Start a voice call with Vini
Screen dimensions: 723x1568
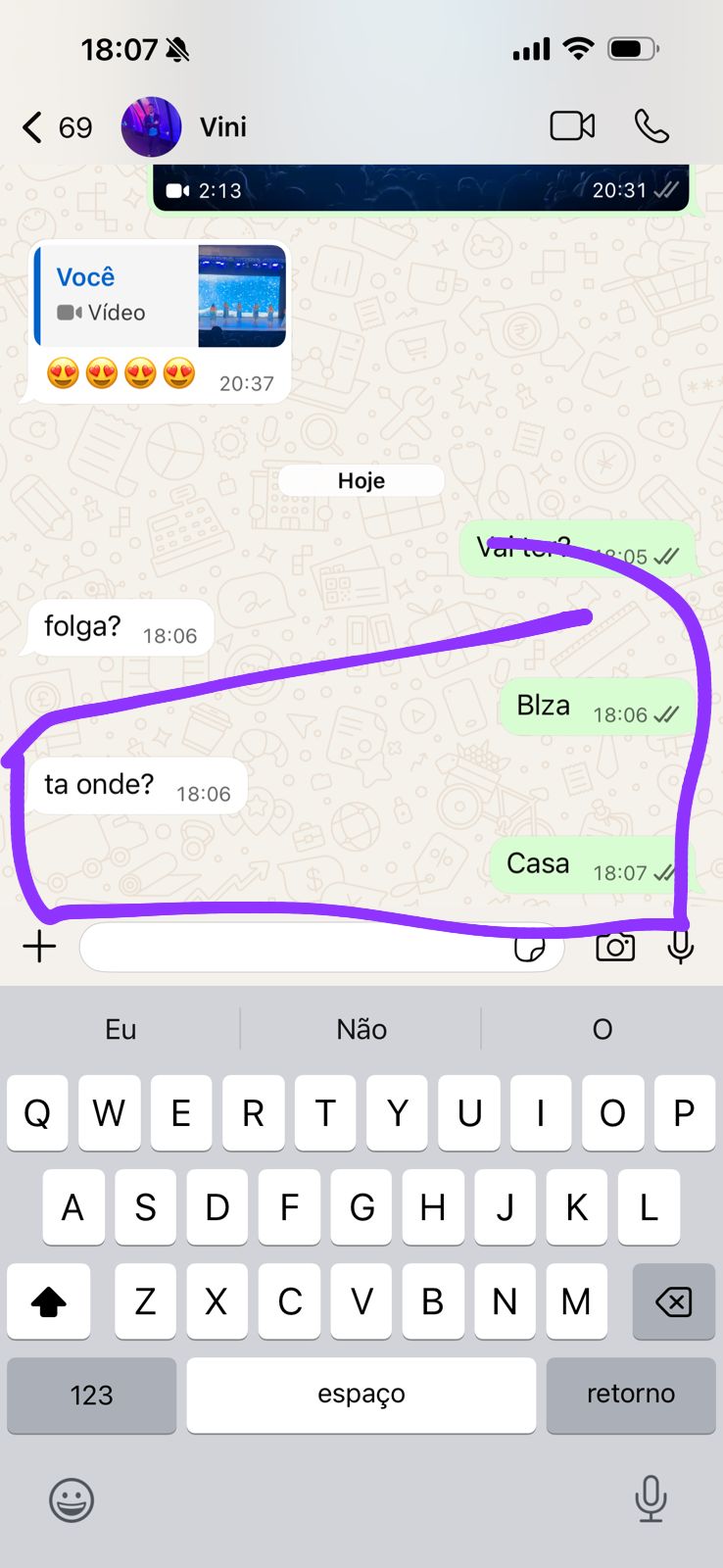[x=651, y=126]
